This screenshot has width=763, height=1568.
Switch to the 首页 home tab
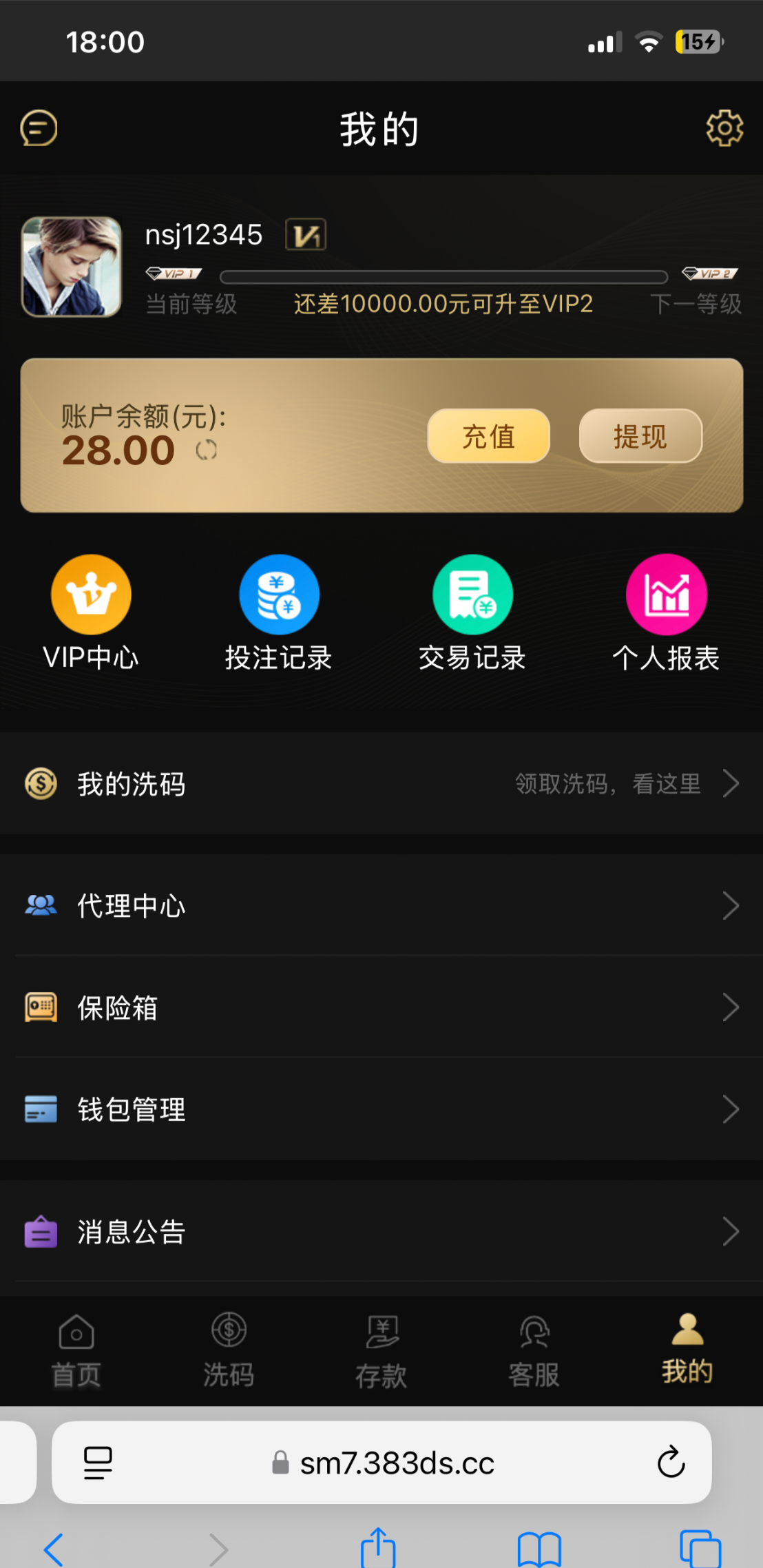76,1350
